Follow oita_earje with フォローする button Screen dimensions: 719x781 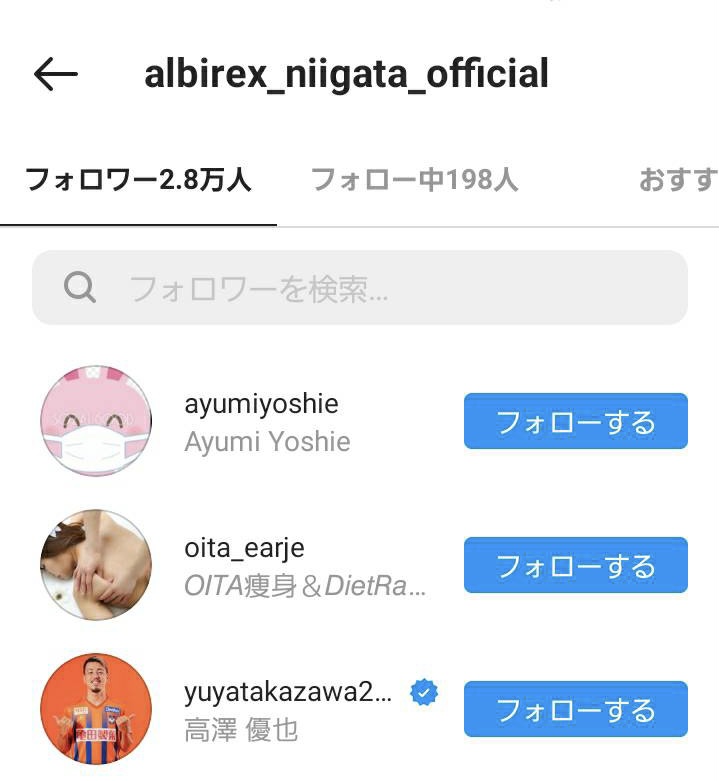pos(576,566)
